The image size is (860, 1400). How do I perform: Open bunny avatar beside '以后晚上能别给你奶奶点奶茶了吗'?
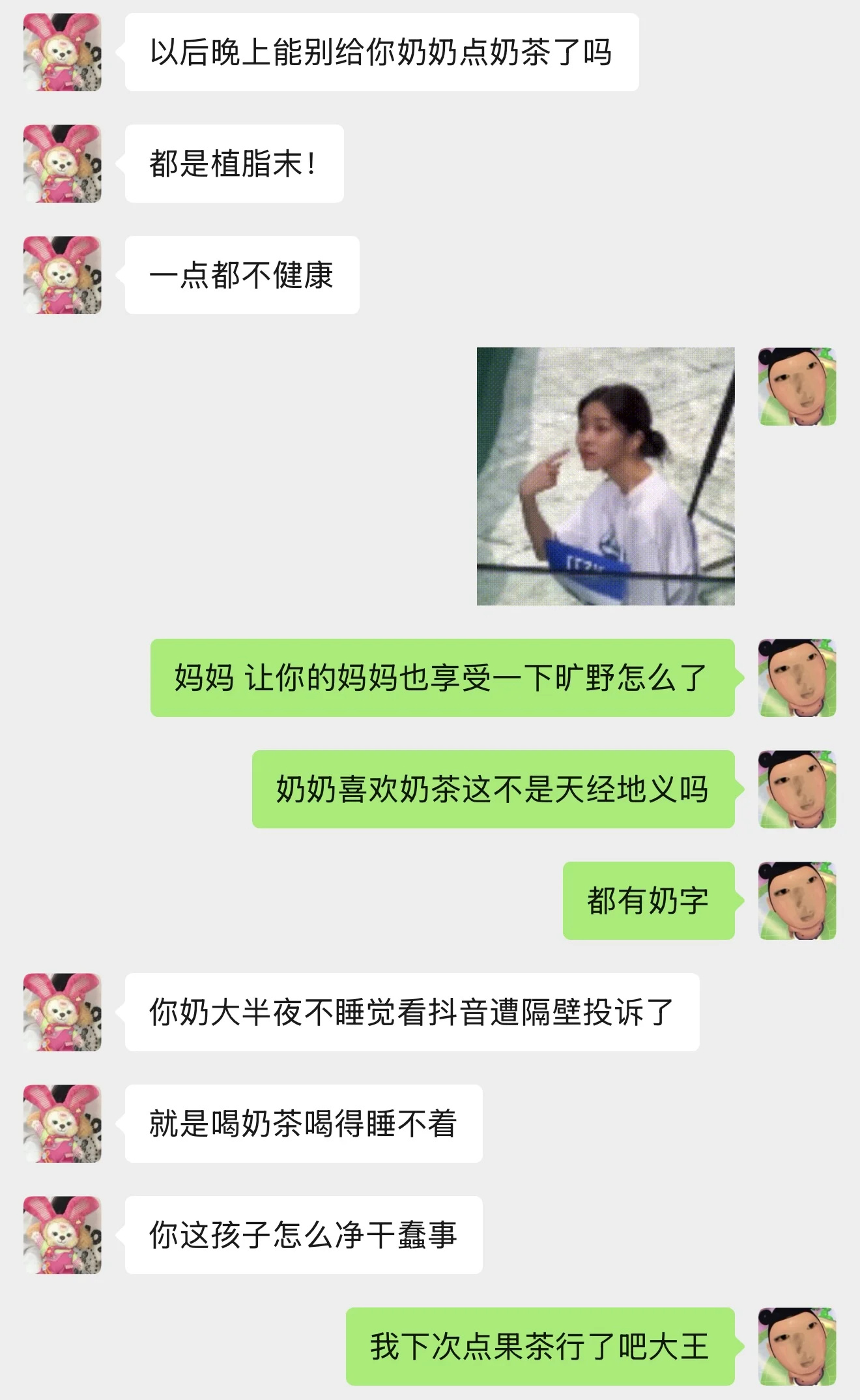63,52
